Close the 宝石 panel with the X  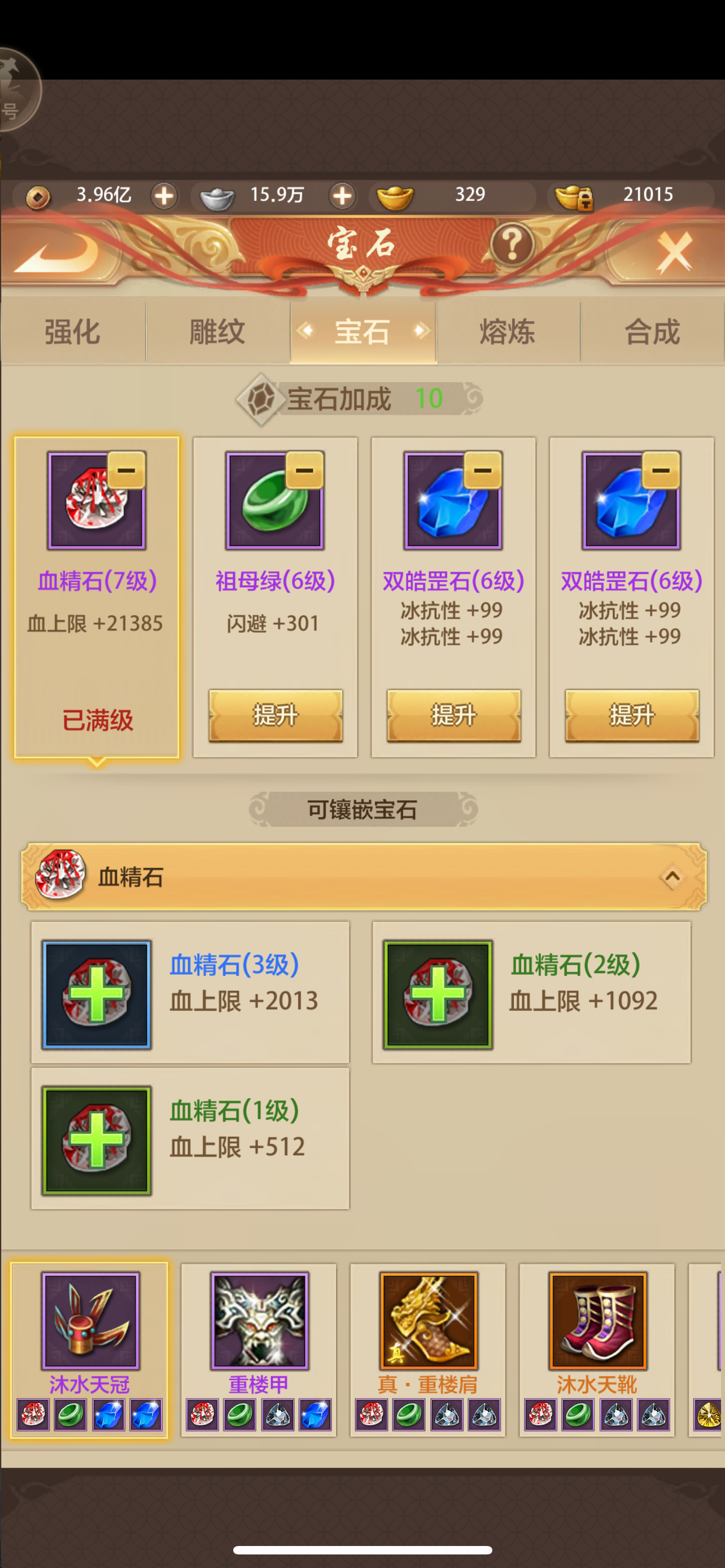675,252
